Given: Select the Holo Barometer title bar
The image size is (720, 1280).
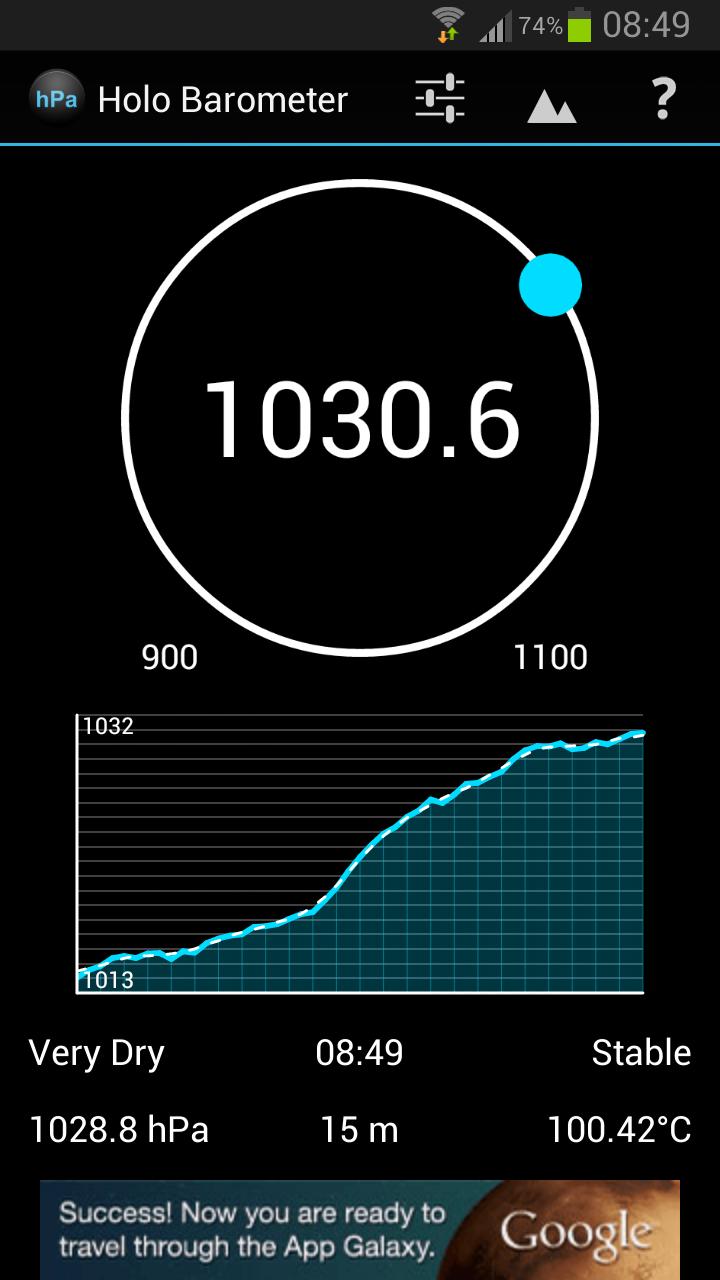Looking at the screenshot, I should [222, 99].
